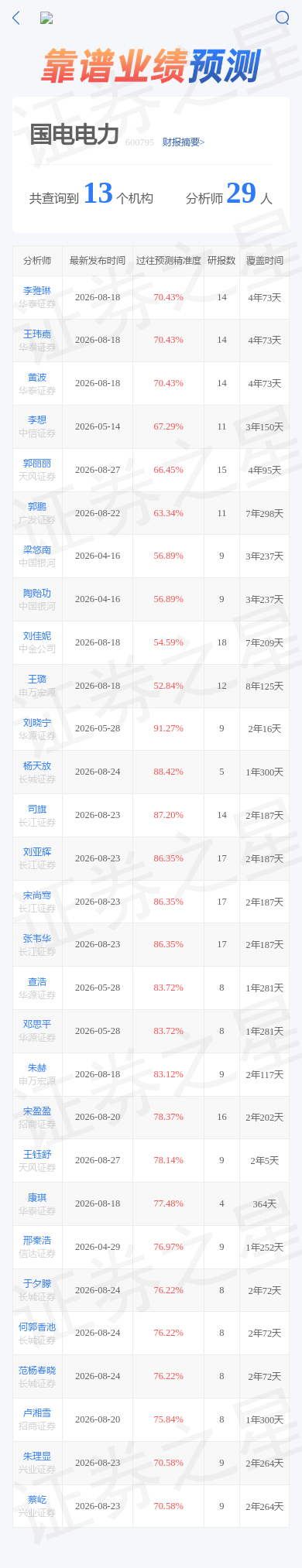View analyst 王玮嘉 from 华泰证券

37,334
